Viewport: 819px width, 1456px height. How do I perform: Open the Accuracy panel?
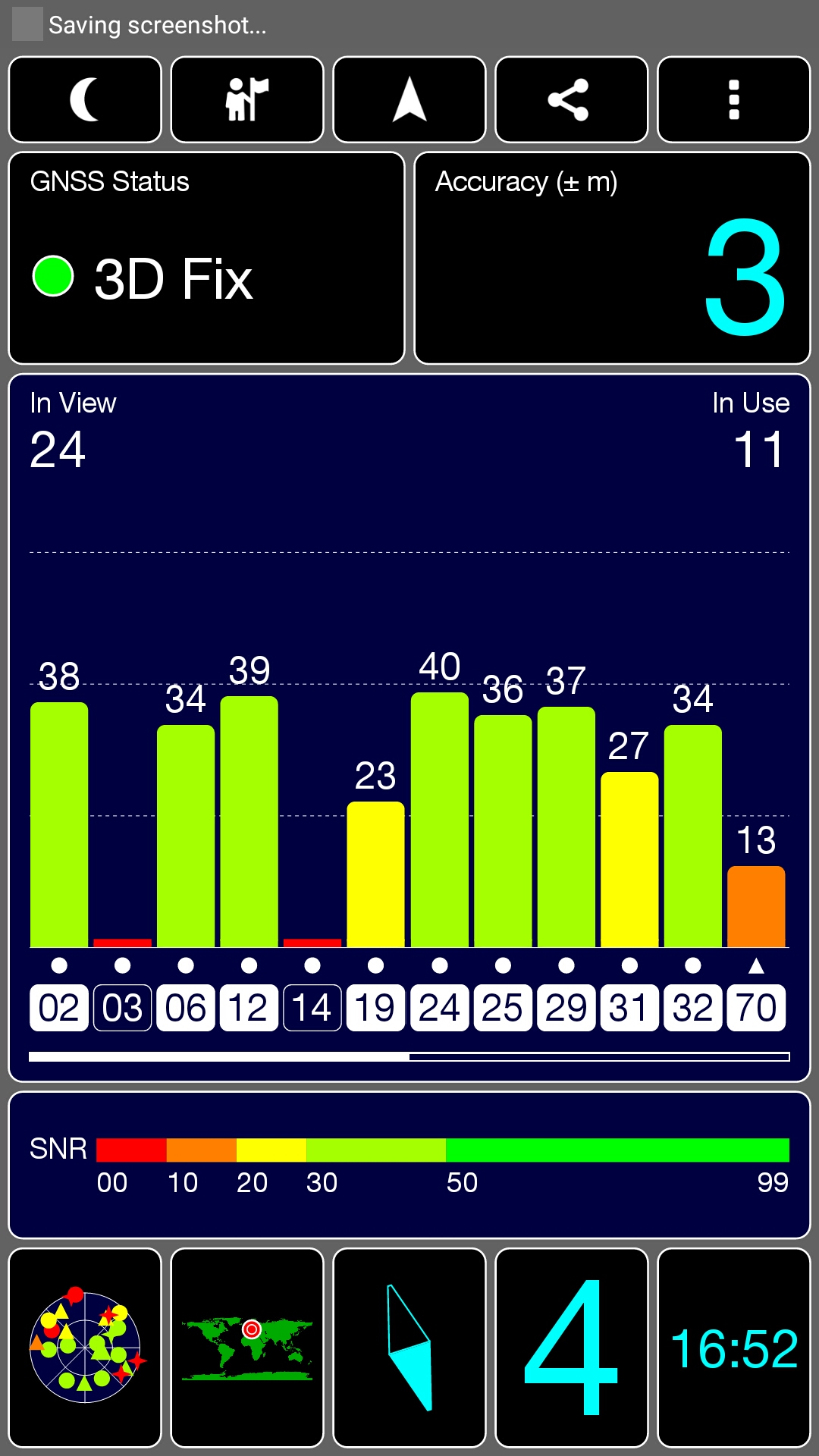pos(613,258)
